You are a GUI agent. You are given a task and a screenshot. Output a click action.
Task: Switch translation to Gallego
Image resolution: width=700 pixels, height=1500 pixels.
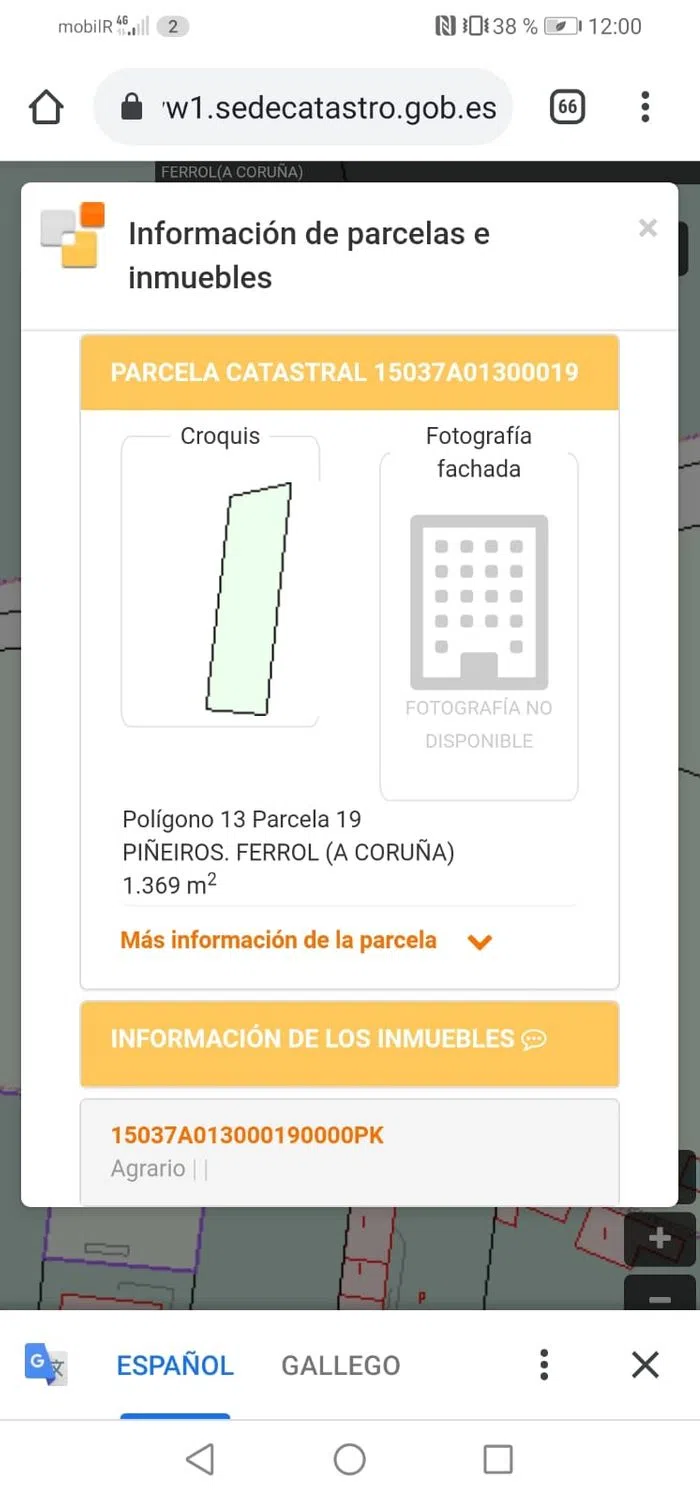click(x=340, y=1365)
